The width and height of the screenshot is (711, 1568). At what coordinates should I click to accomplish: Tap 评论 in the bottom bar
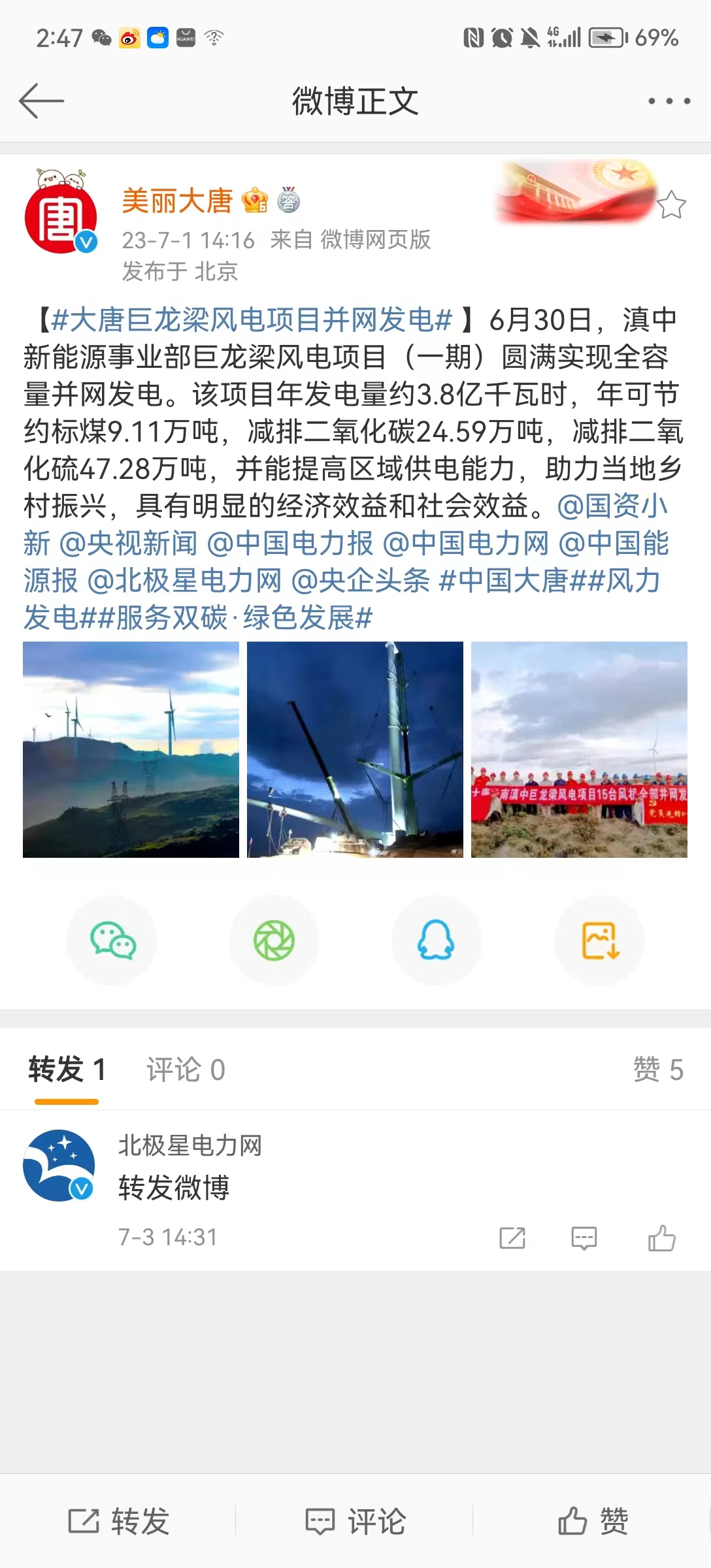tap(355, 1521)
